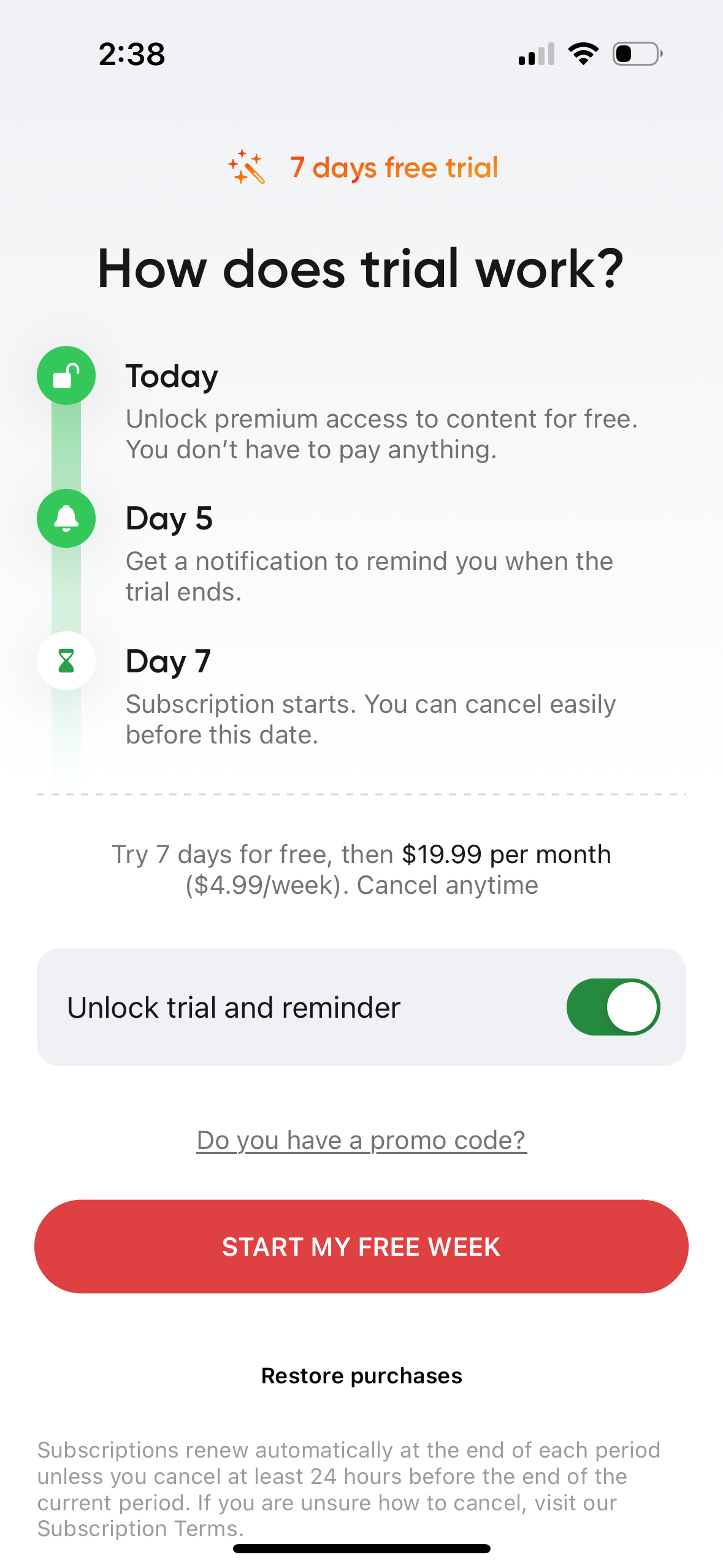Viewport: 723px width, 1568px height.
Task: Click the 7 days free trial header
Action: coord(394,167)
